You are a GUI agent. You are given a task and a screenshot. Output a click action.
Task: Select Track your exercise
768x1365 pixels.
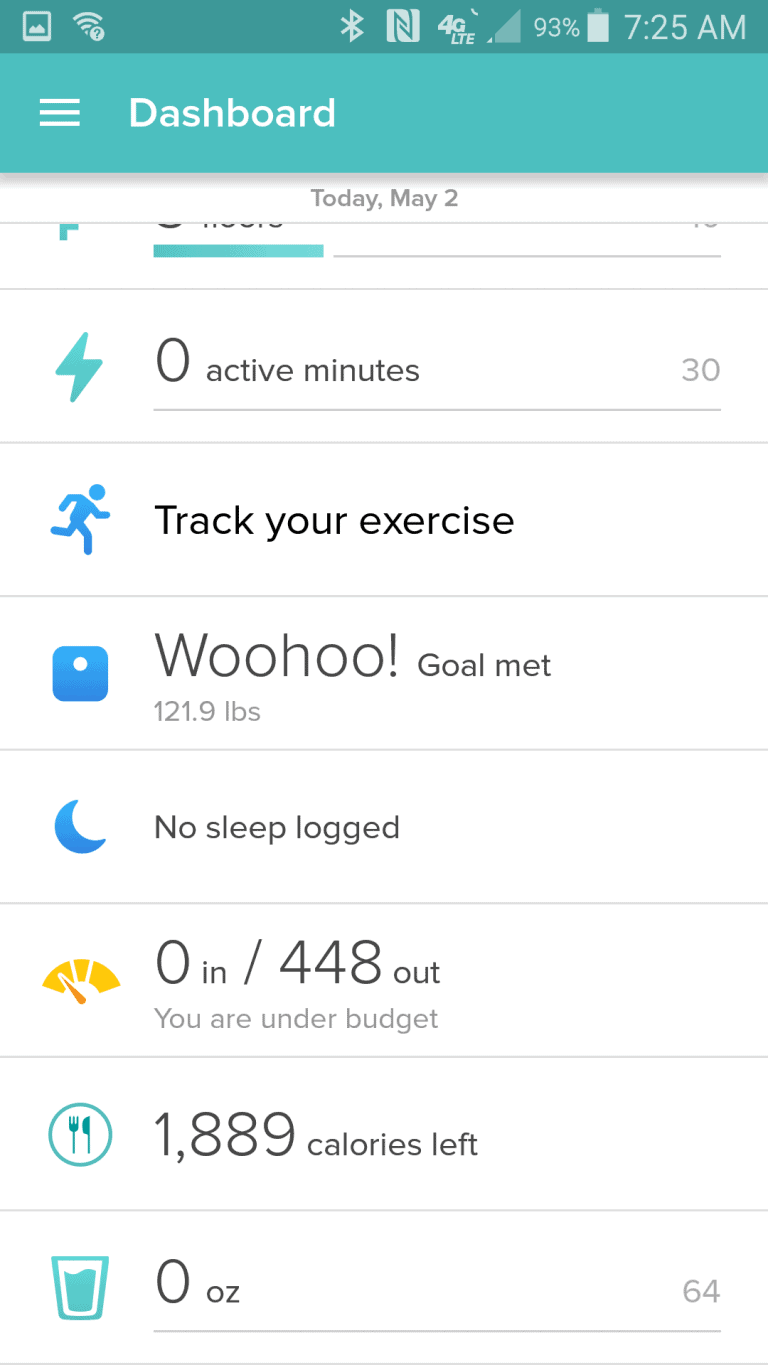point(384,520)
